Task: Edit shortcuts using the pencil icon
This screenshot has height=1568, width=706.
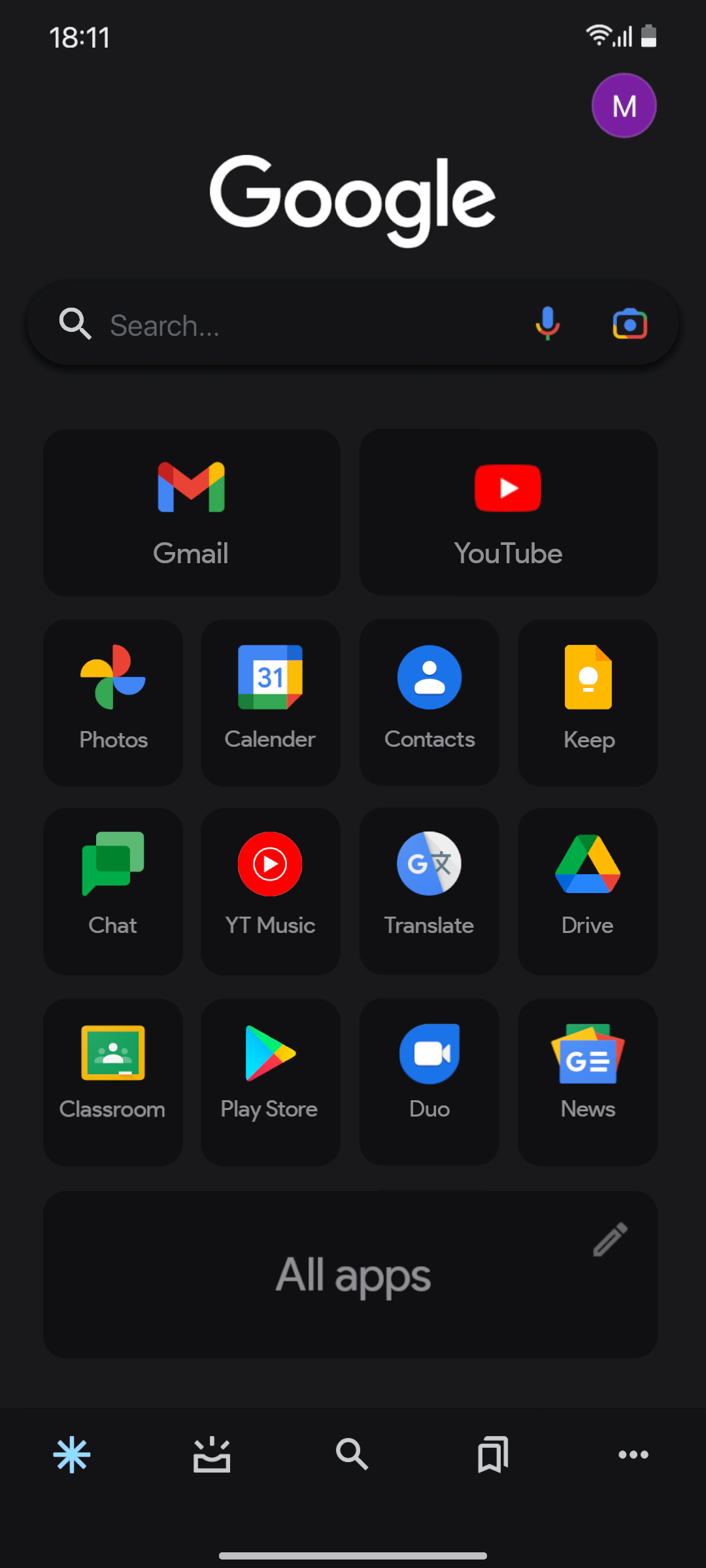Action: coord(609,1238)
